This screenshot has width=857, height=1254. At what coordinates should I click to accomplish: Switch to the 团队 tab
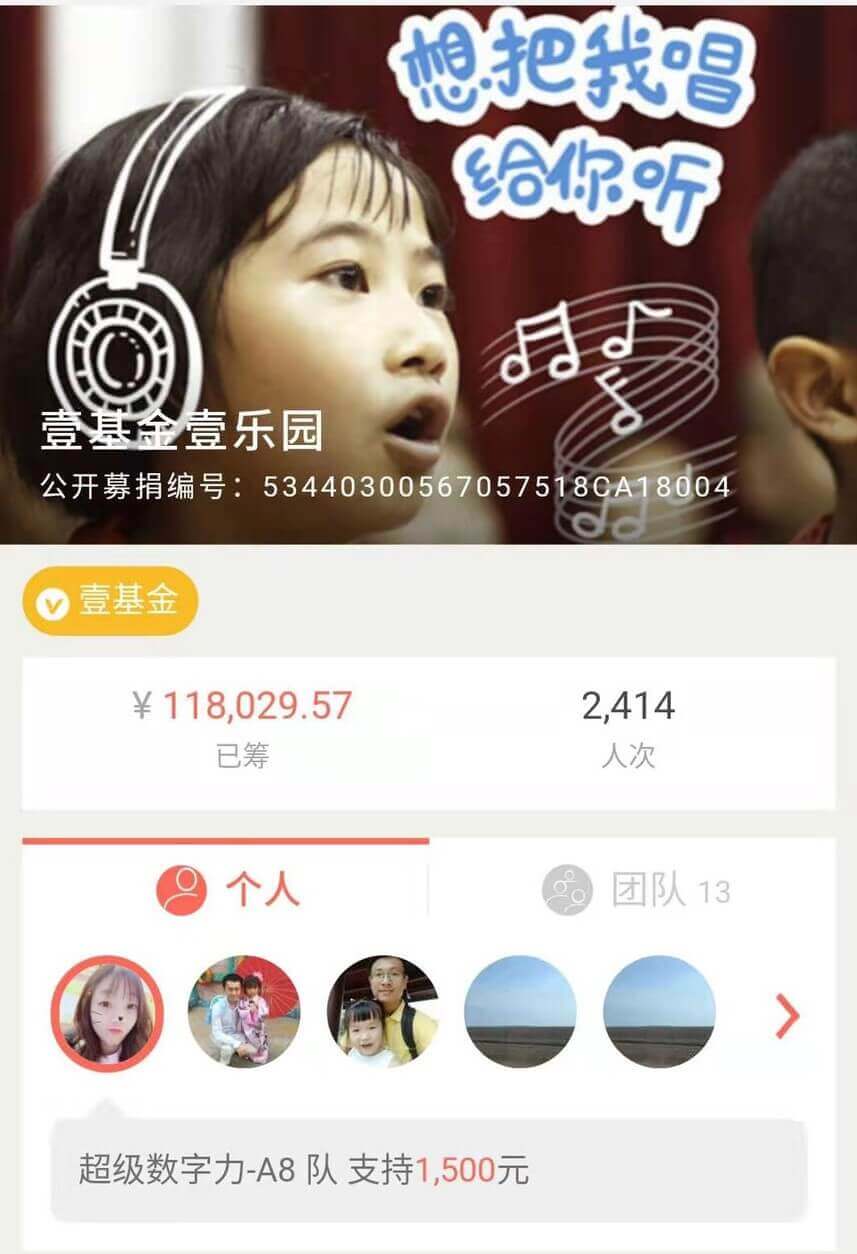[x=636, y=889]
